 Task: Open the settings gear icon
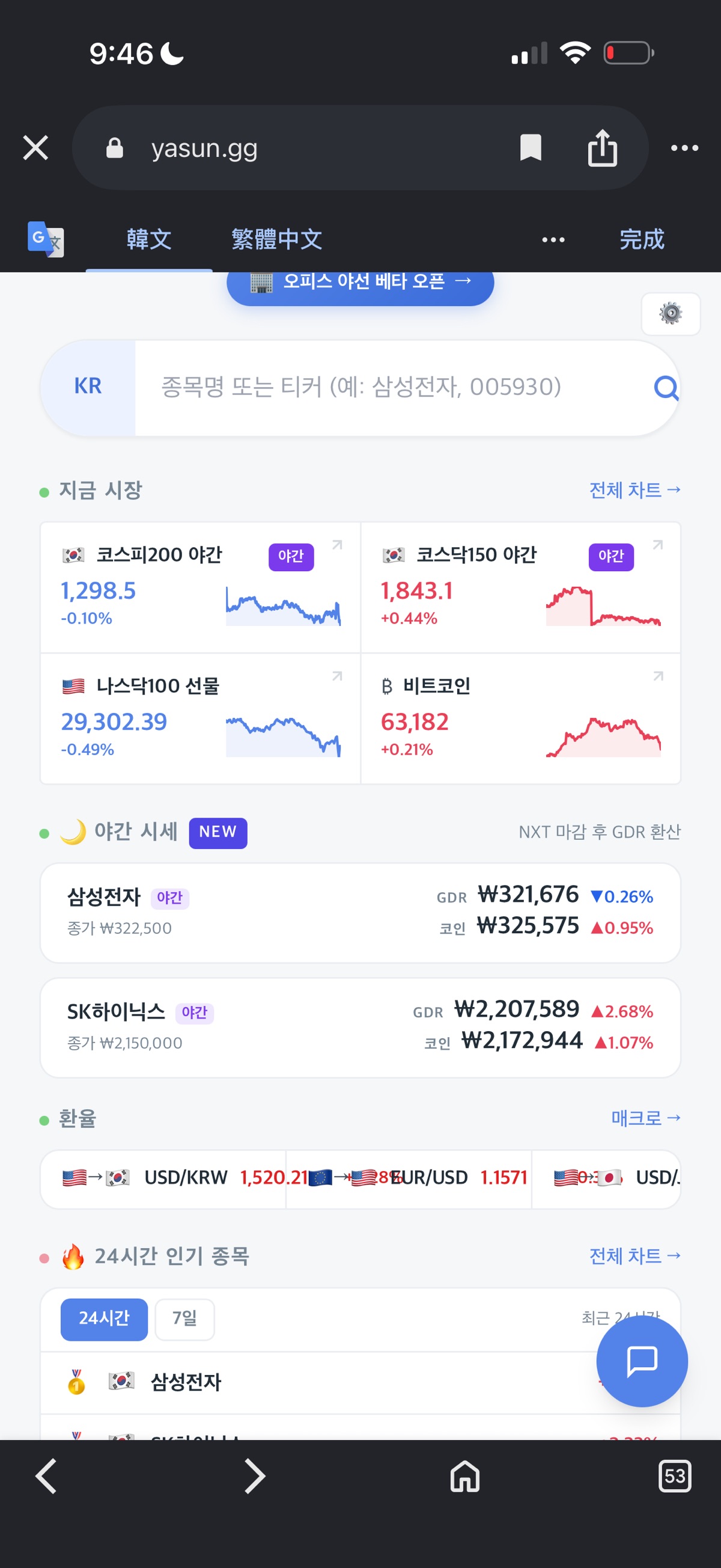click(x=671, y=313)
